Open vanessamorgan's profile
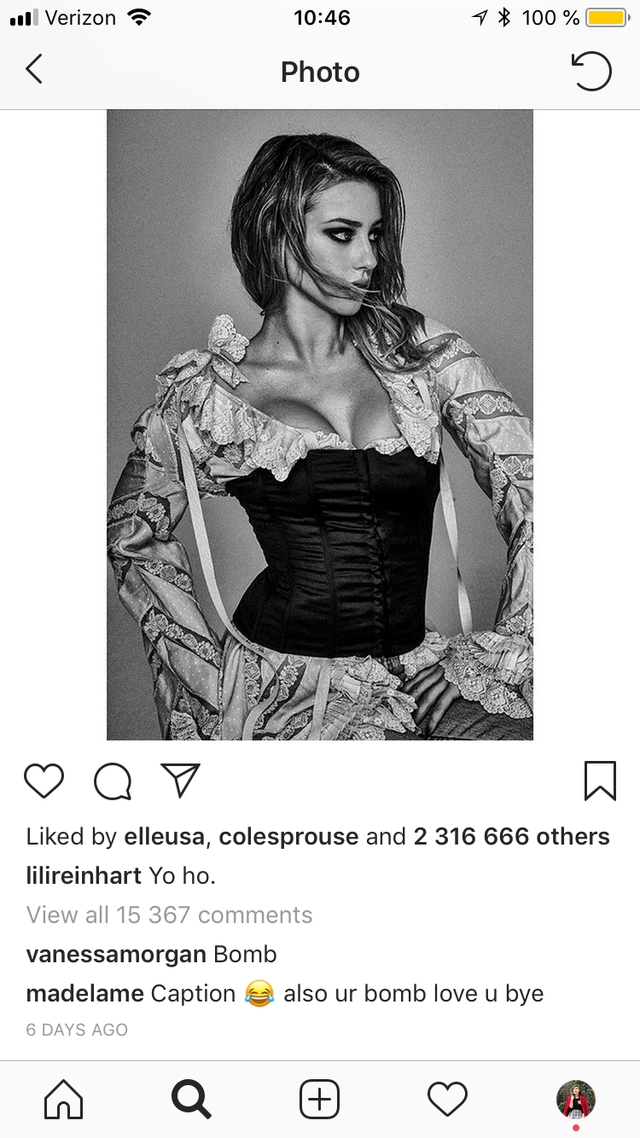This screenshot has height=1138, width=640. 117,954
